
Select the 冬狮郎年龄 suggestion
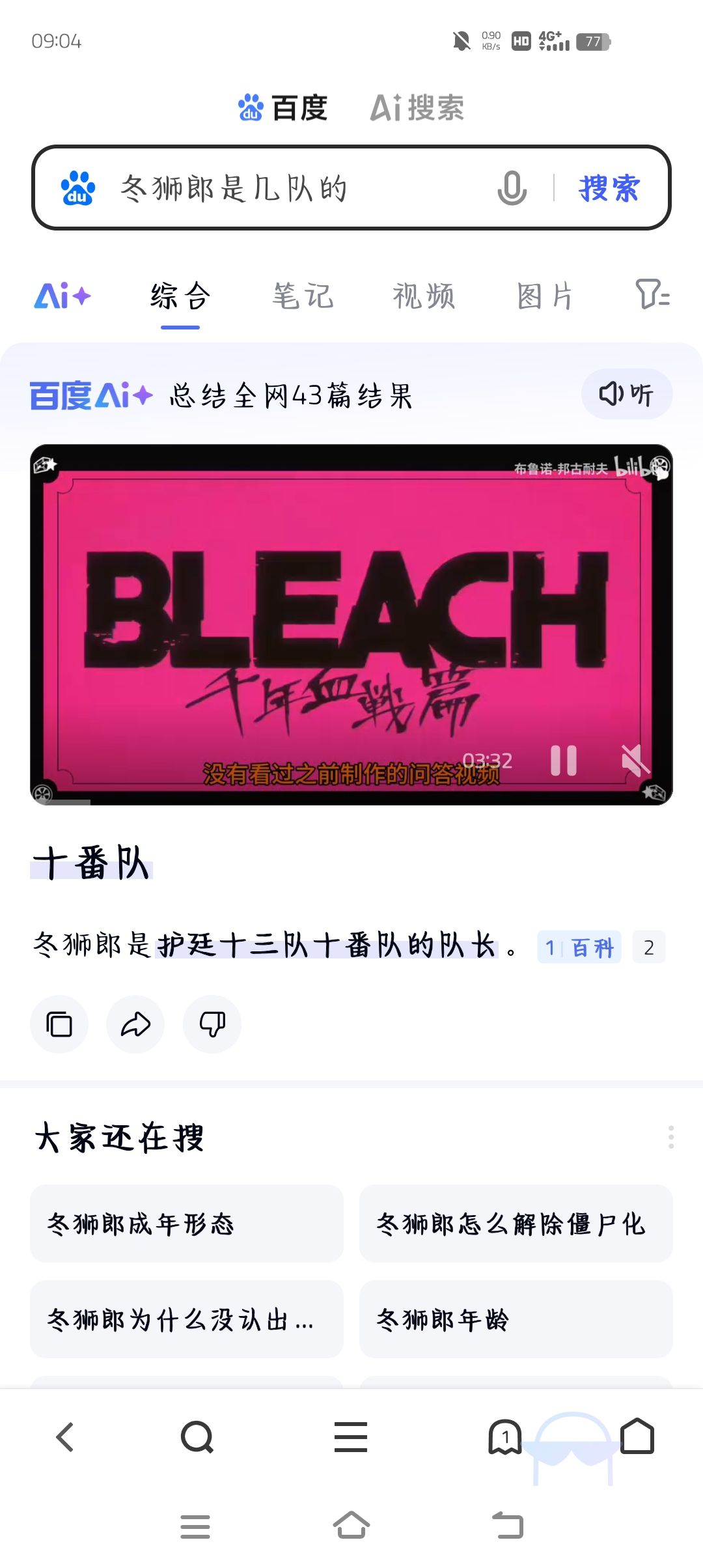click(x=516, y=1319)
